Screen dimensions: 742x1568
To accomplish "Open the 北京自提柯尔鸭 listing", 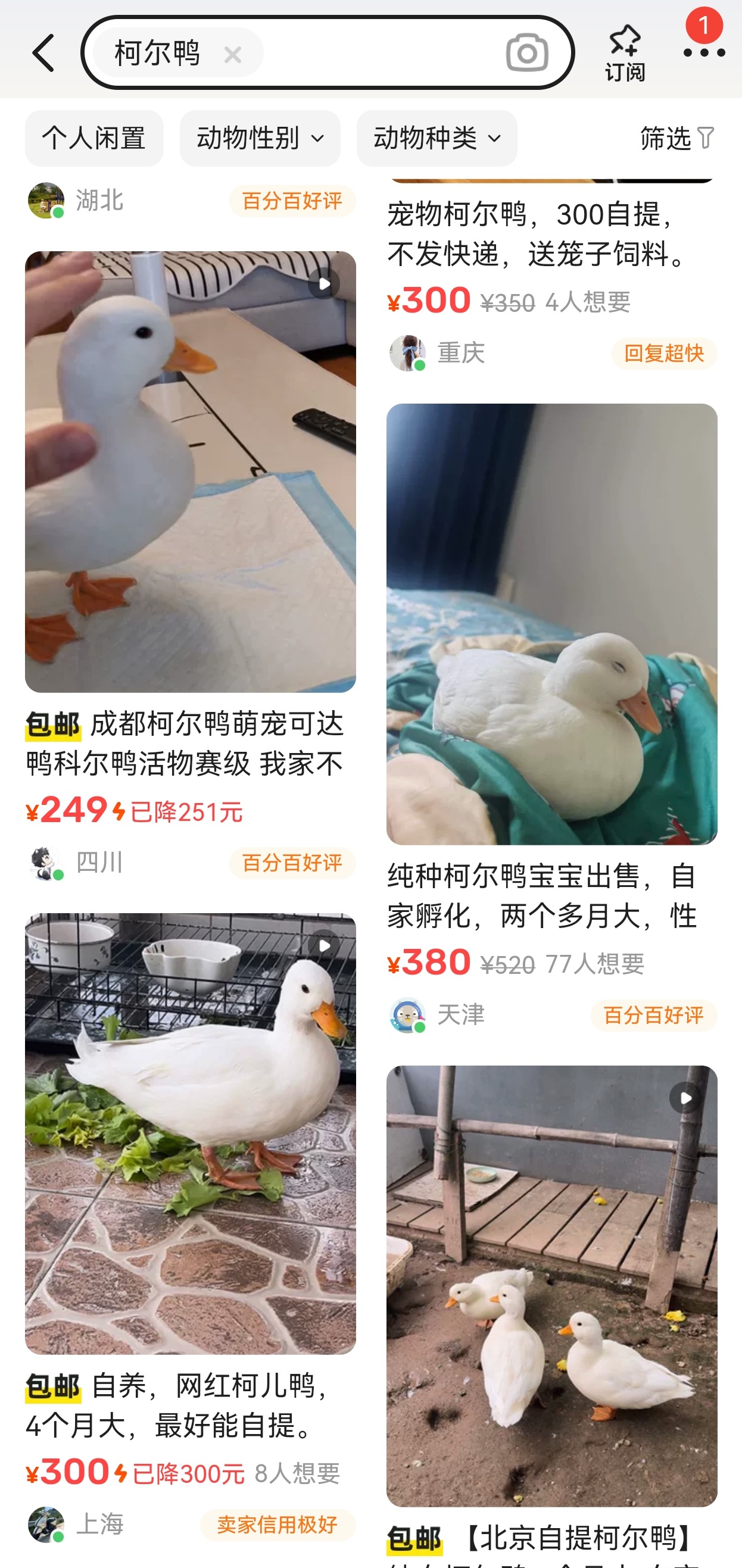I will point(551,1286).
